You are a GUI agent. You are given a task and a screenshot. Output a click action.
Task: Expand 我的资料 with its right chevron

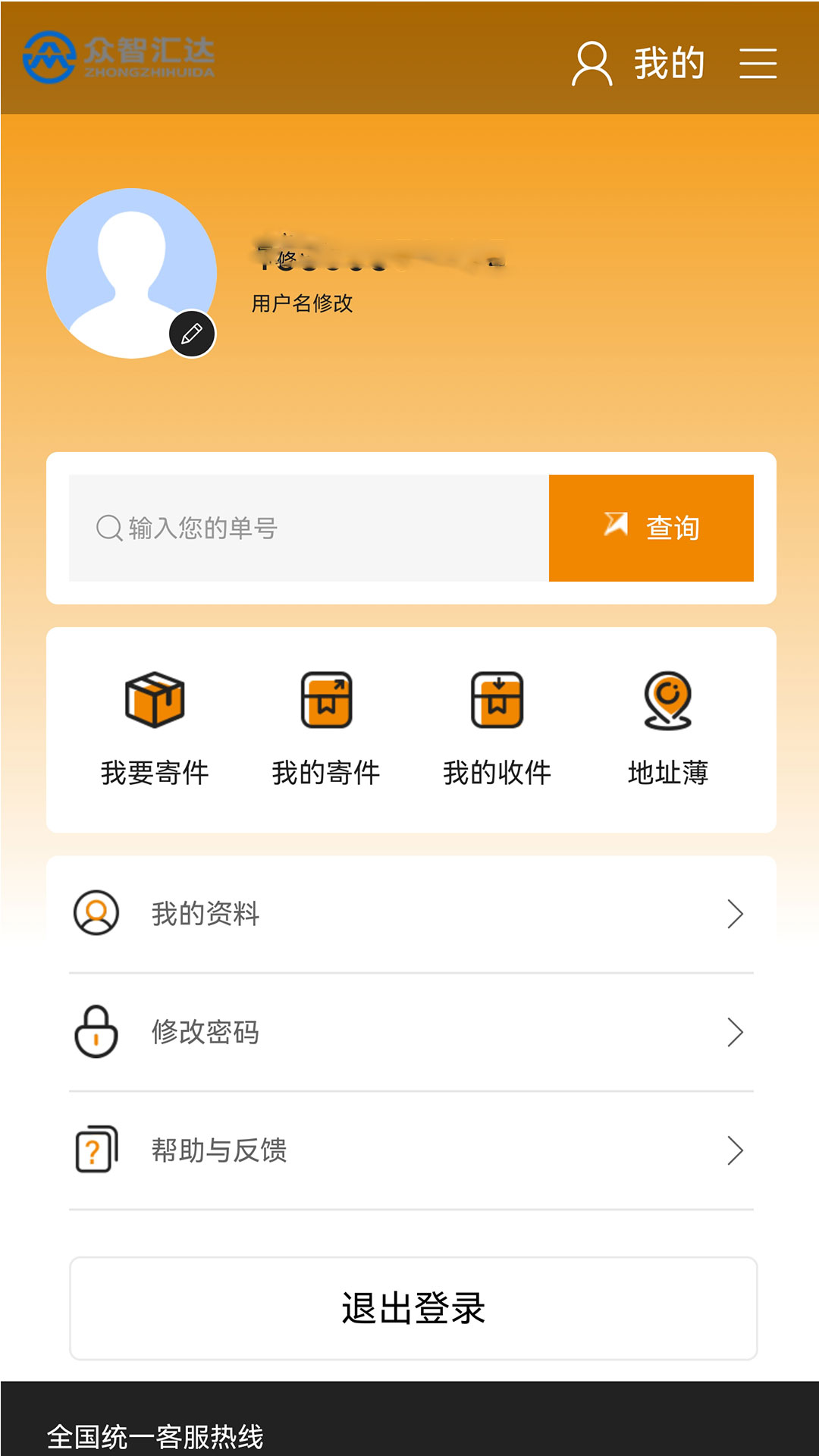[734, 914]
